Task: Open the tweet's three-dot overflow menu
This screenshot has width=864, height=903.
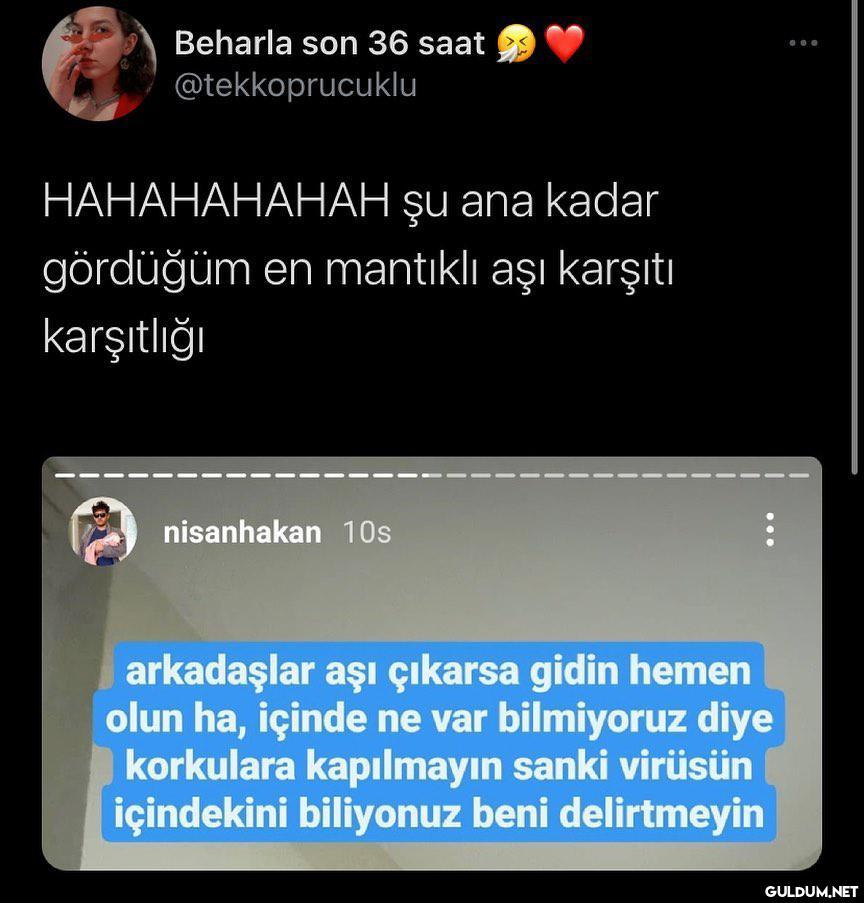Action: pos(803,43)
